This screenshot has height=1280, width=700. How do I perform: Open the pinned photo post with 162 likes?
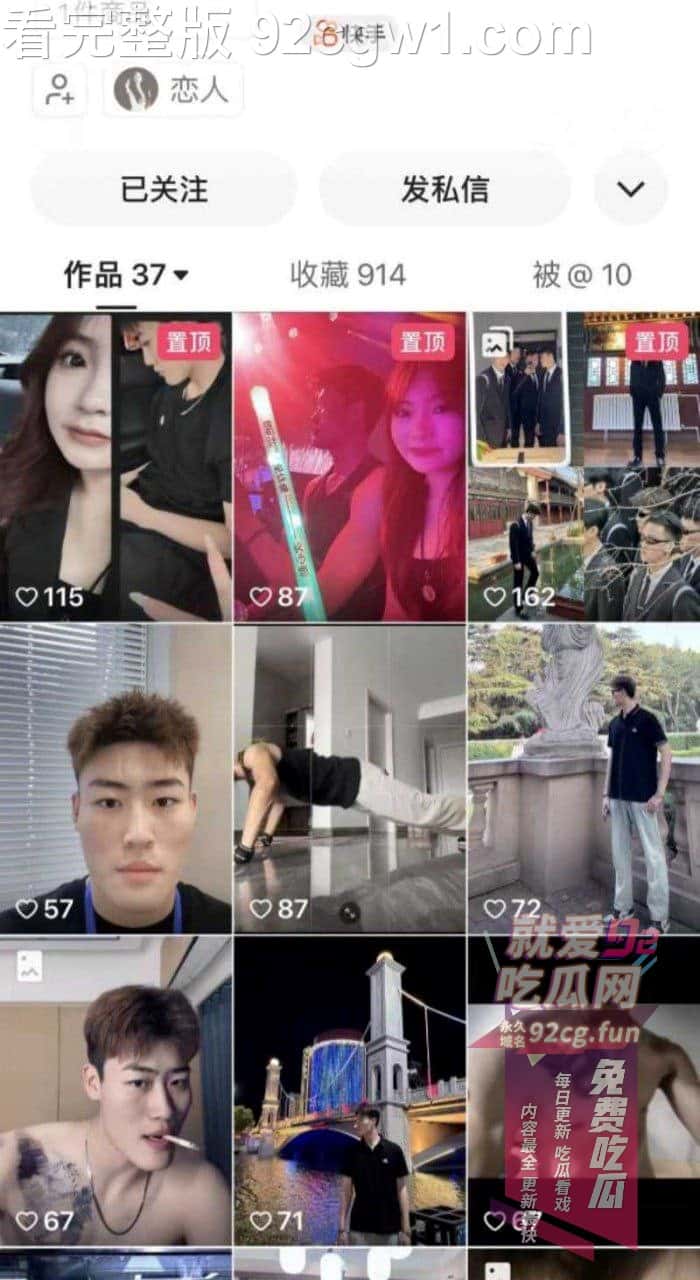[x=584, y=467]
